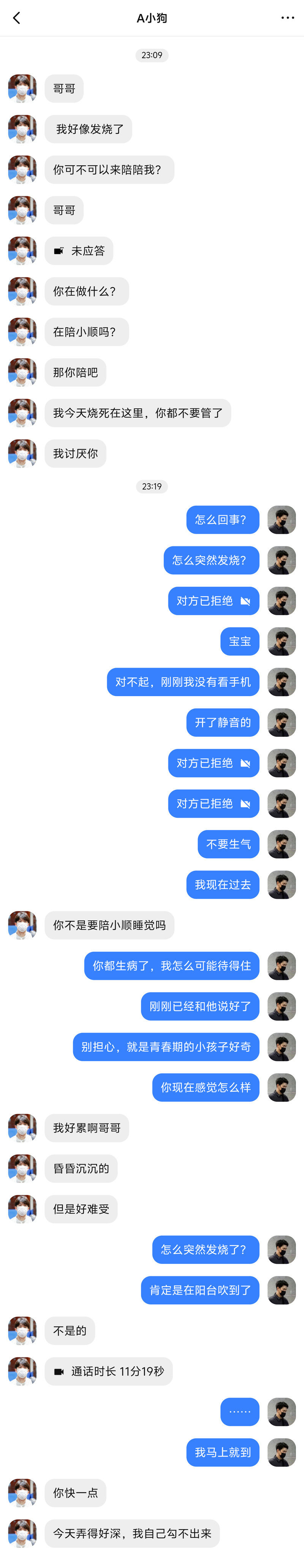
Task: Tap my own avatar next to 我马上就到
Action: pos(282,1452)
